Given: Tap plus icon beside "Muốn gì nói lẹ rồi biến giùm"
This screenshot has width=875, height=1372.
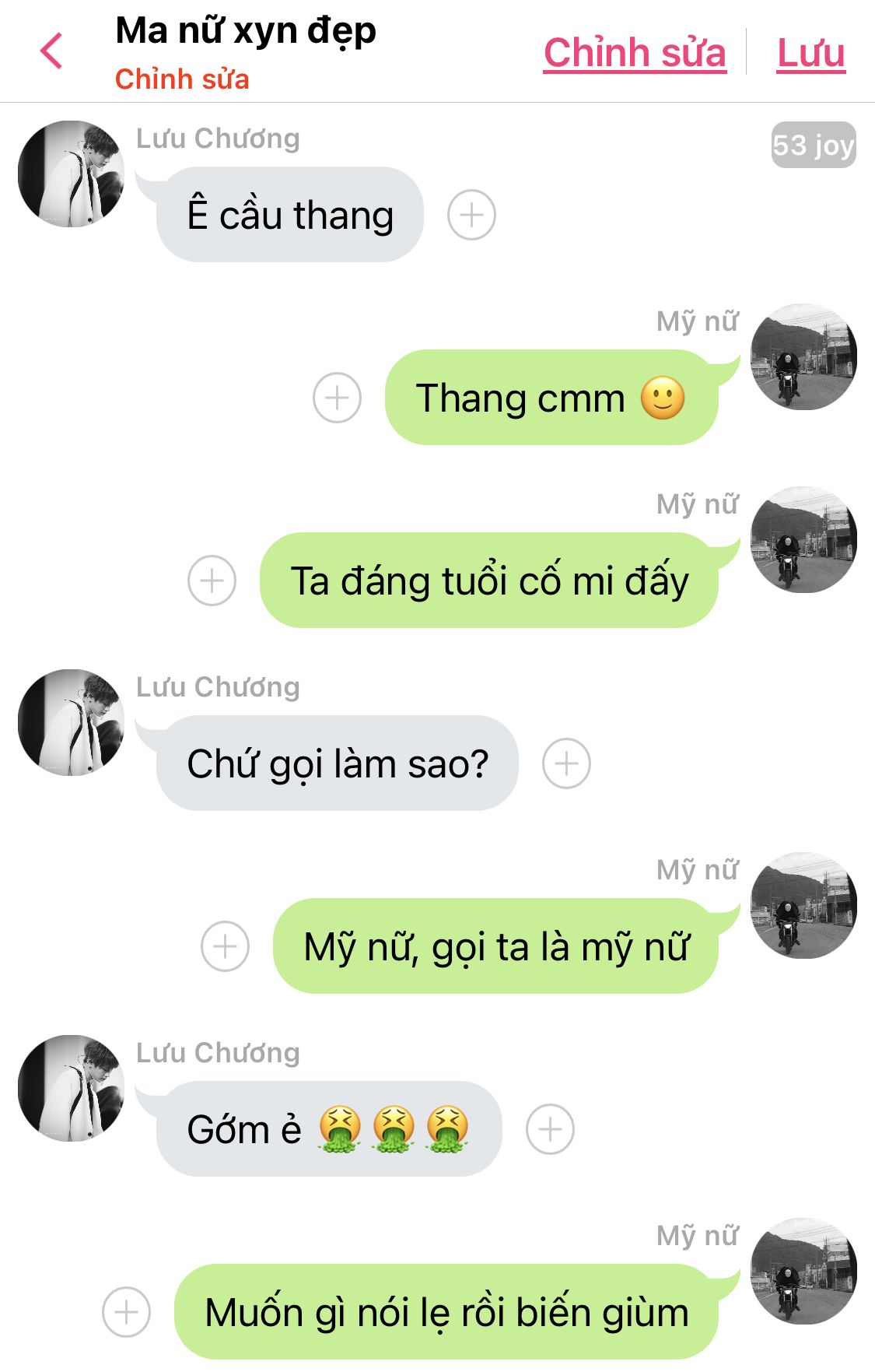Looking at the screenshot, I should click(x=126, y=1312).
